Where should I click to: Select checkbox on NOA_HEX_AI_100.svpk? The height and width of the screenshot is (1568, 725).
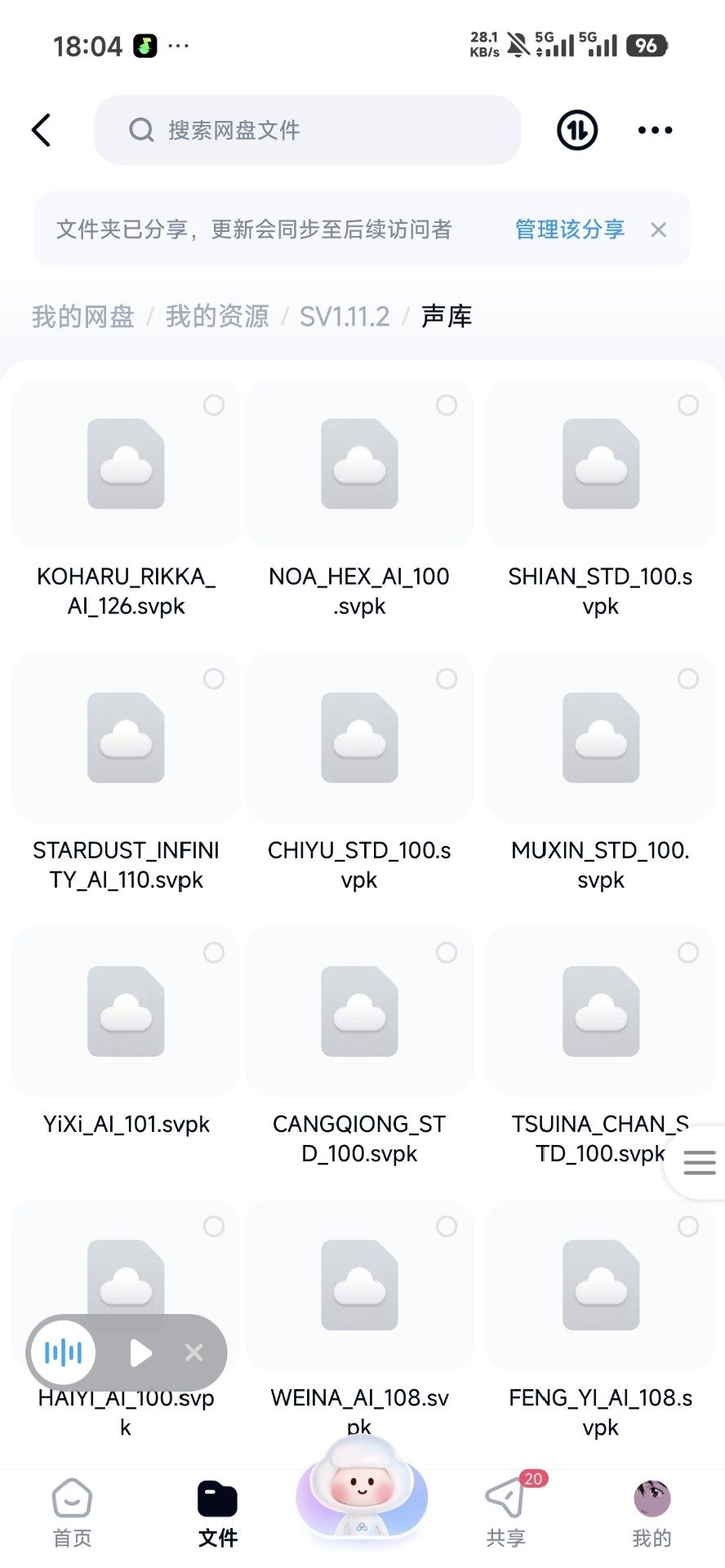pyautogui.click(x=447, y=405)
